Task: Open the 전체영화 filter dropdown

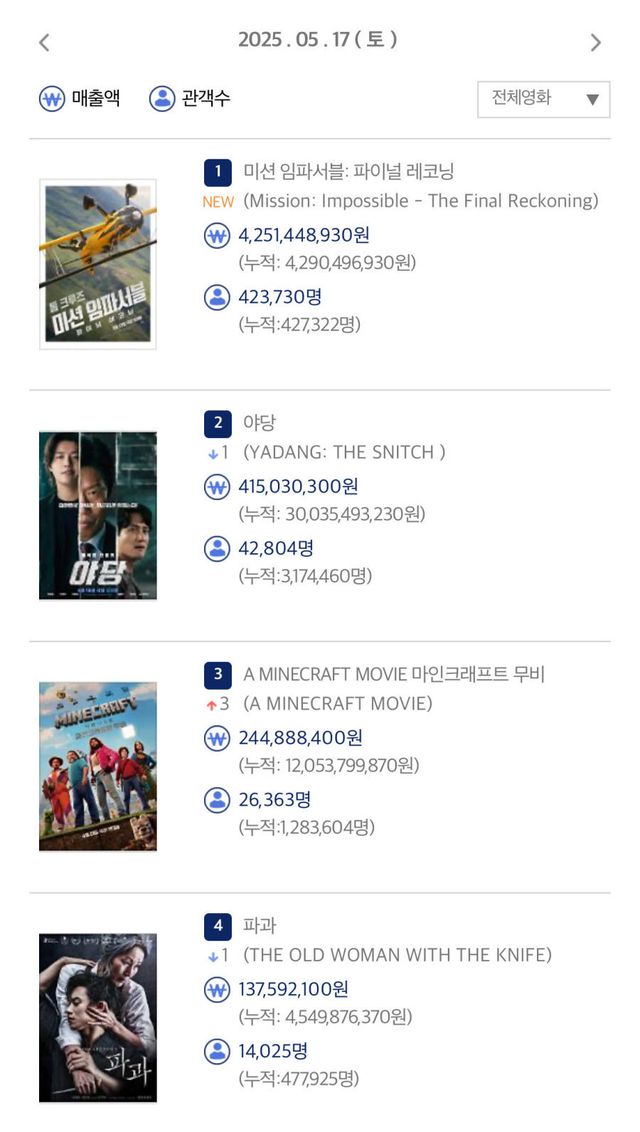Action: pos(544,99)
